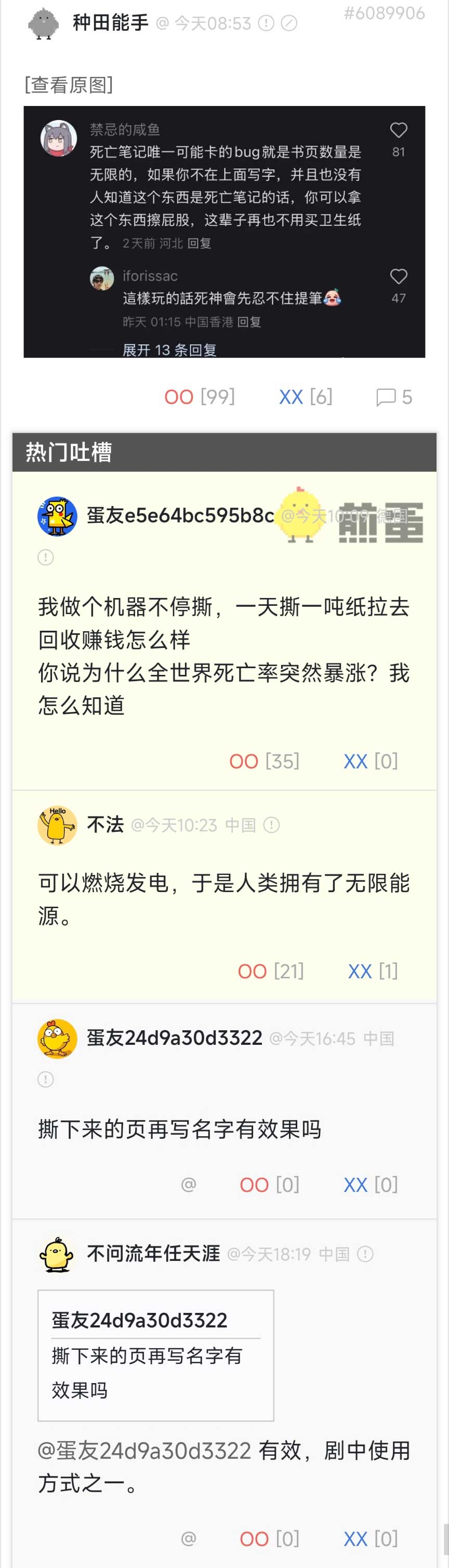Open the post's 5 comments icon
The image size is (449, 1568).
393,397
